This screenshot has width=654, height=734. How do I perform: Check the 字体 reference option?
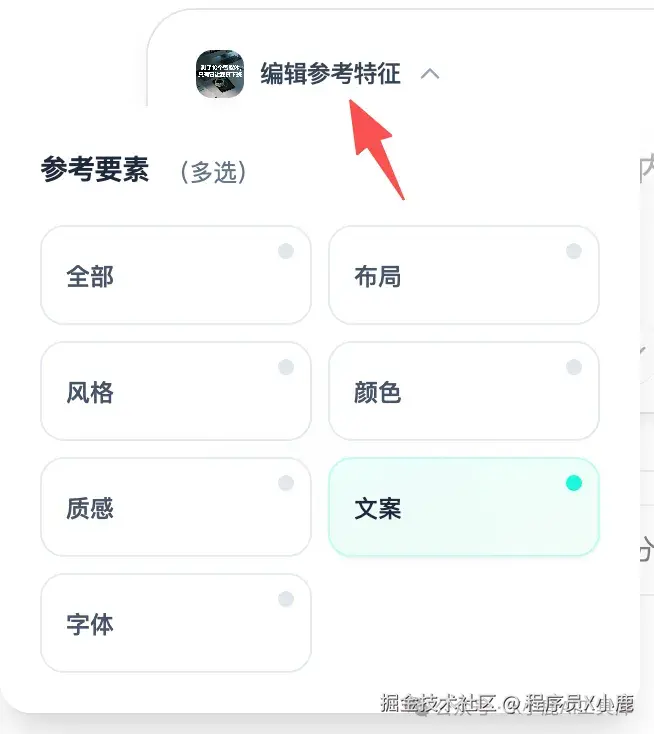point(176,623)
